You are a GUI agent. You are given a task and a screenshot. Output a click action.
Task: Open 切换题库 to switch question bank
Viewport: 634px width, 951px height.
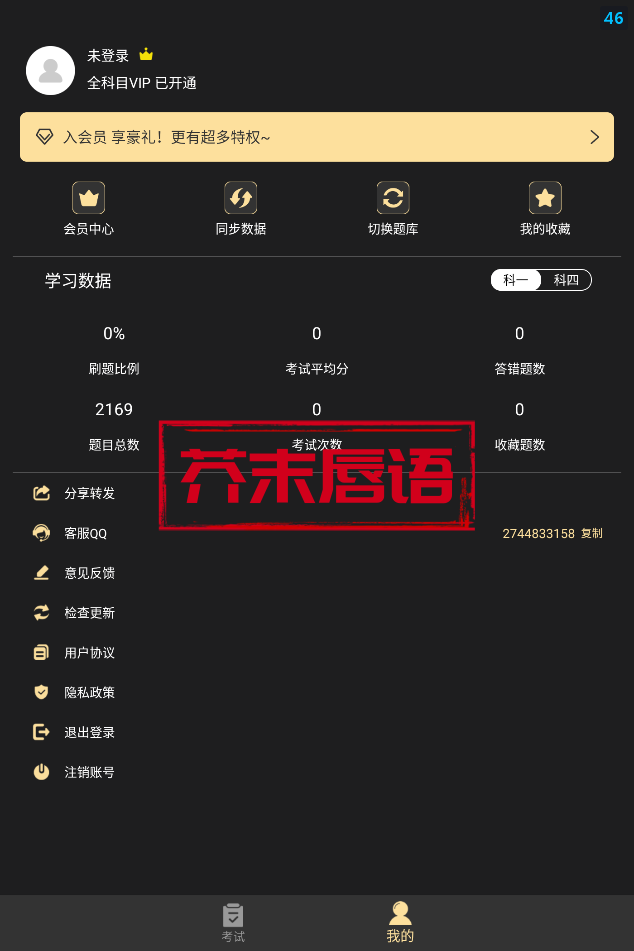393,208
